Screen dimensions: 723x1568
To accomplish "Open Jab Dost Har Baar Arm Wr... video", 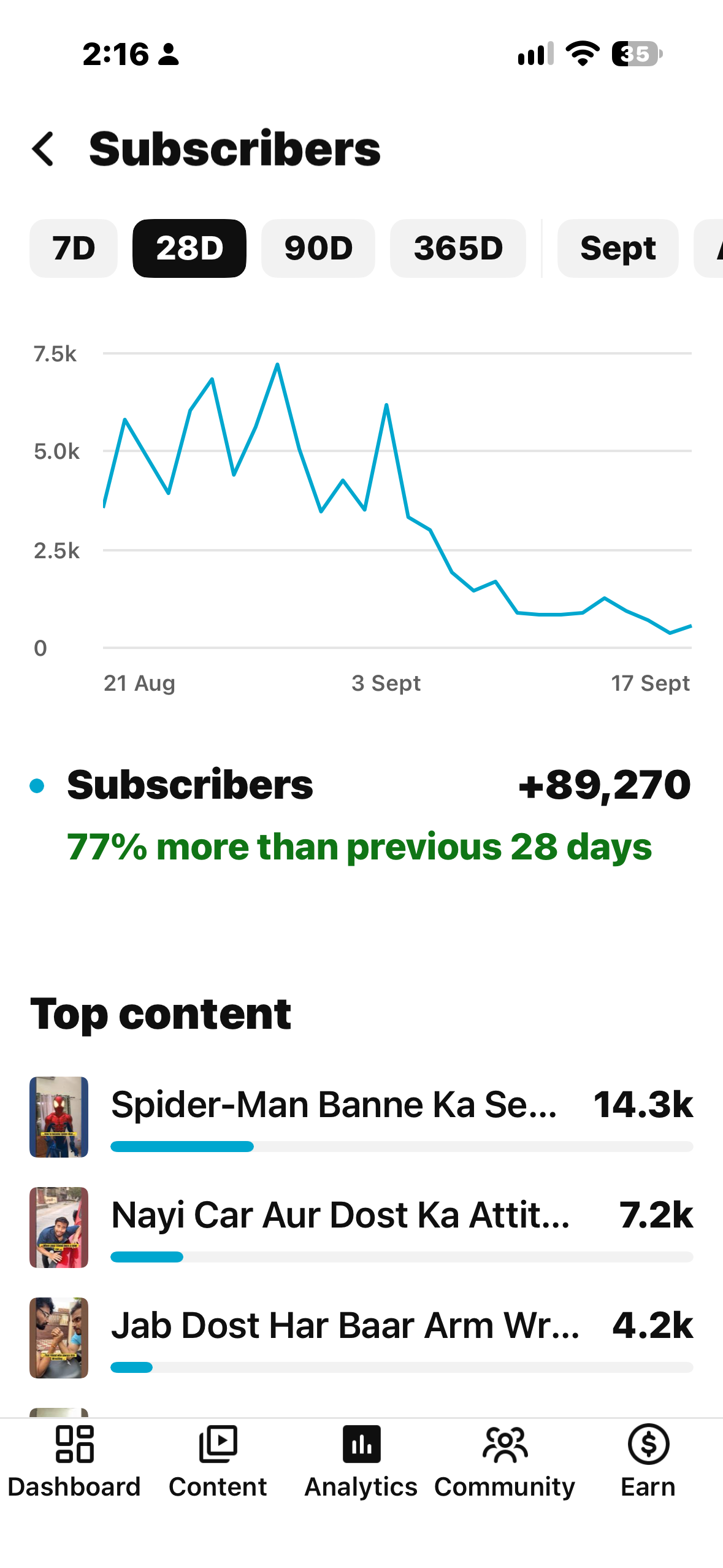I will (362, 1338).
